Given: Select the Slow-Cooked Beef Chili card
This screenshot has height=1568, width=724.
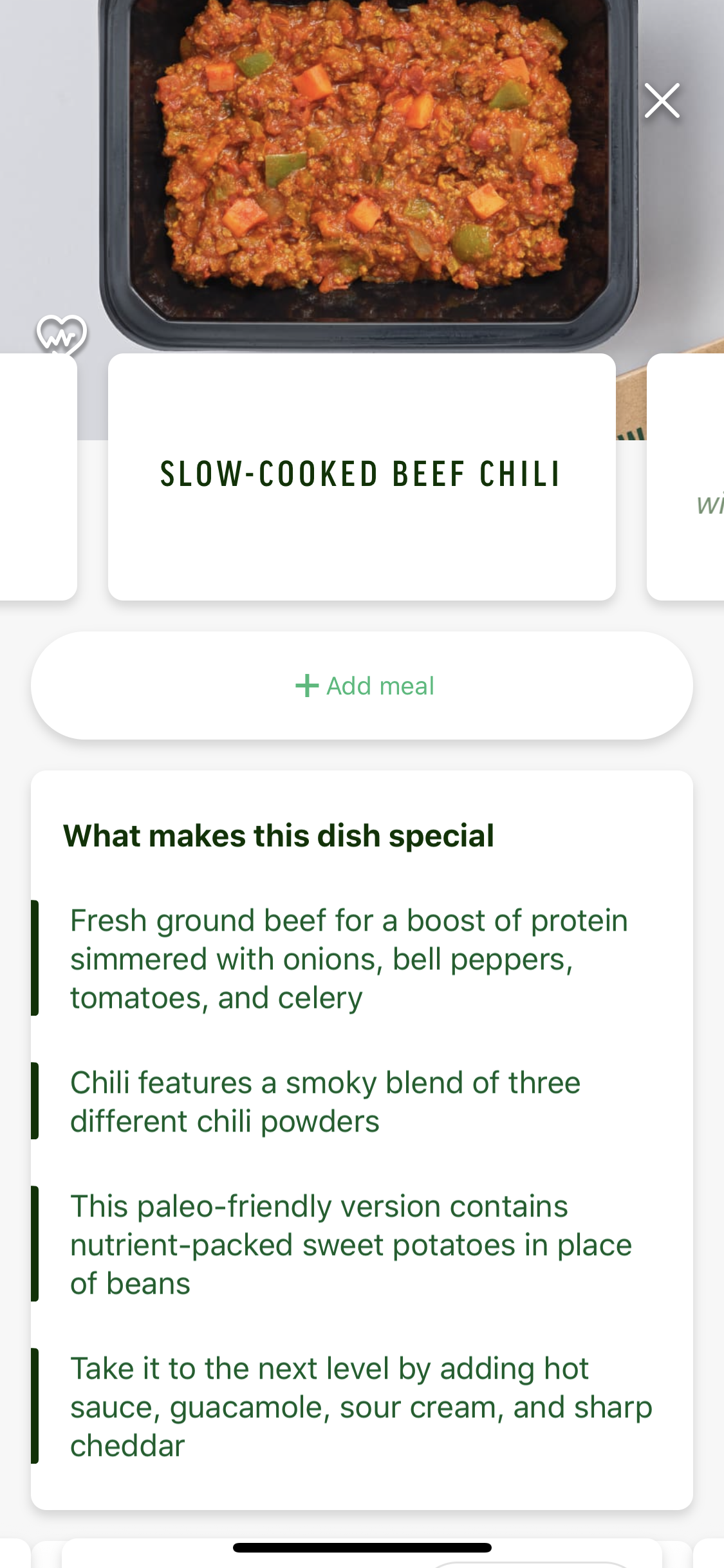Looking at the screenshot, I should click(362, 476).
